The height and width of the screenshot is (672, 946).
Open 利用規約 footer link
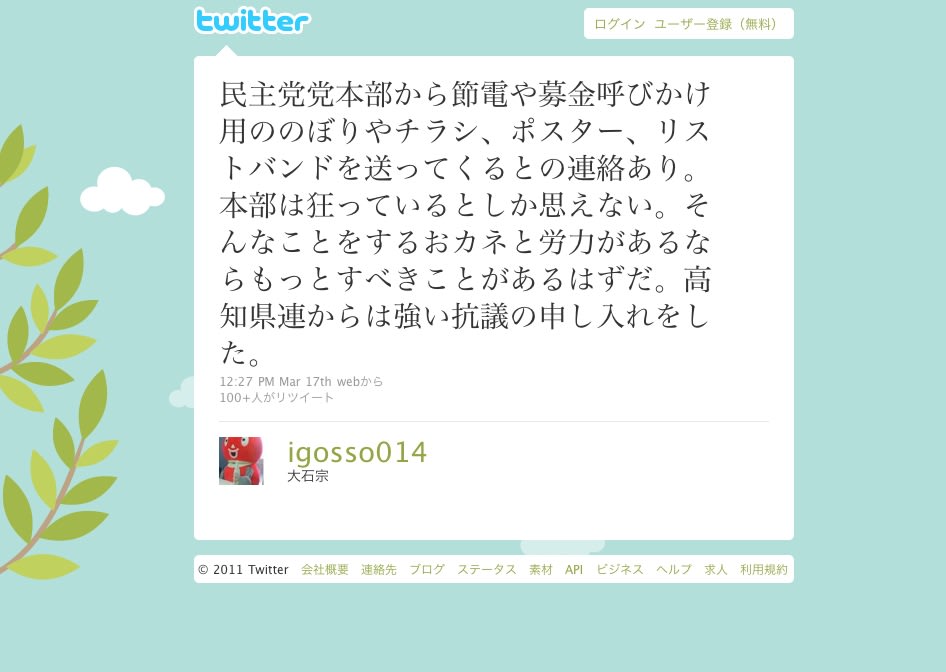(x=764, y=570)
